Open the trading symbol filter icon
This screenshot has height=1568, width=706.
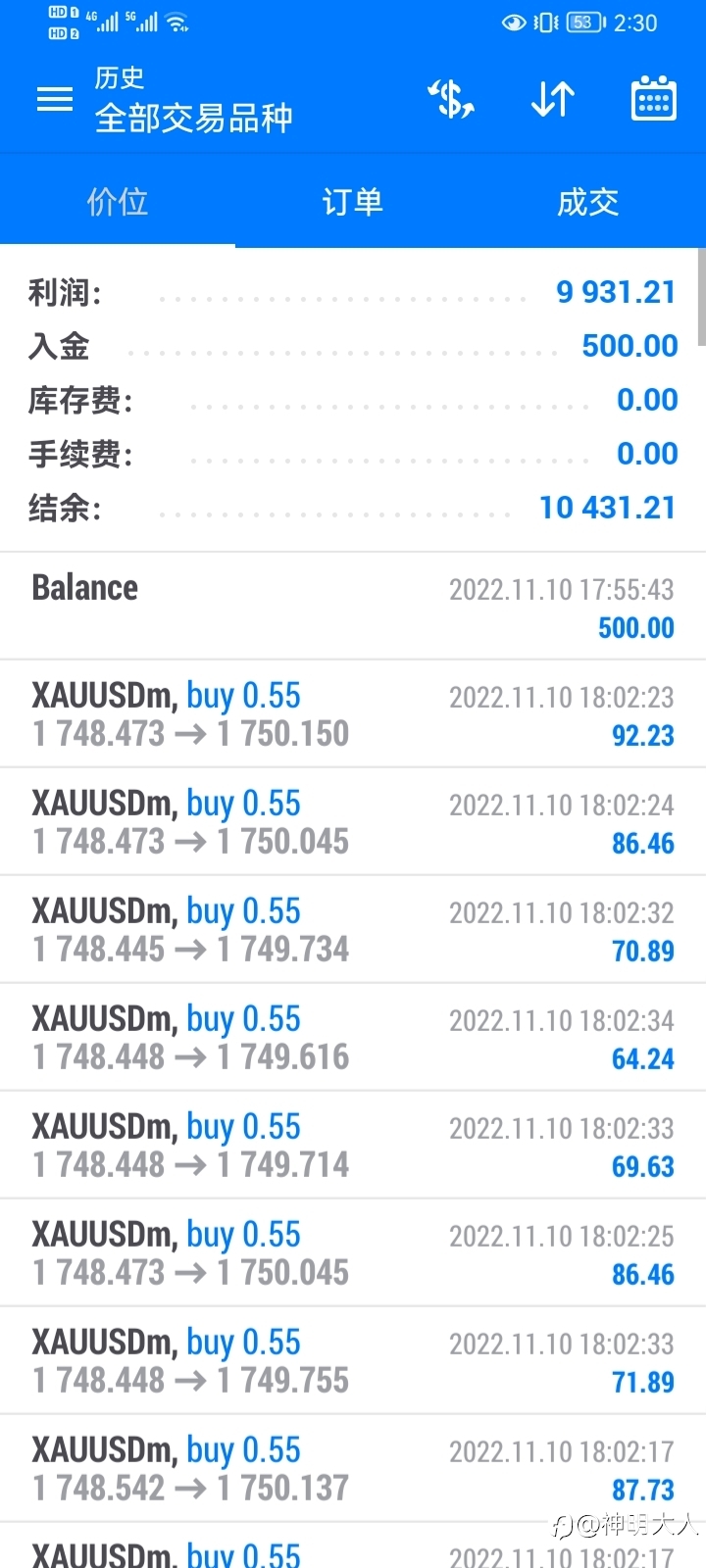coord(451,99)
